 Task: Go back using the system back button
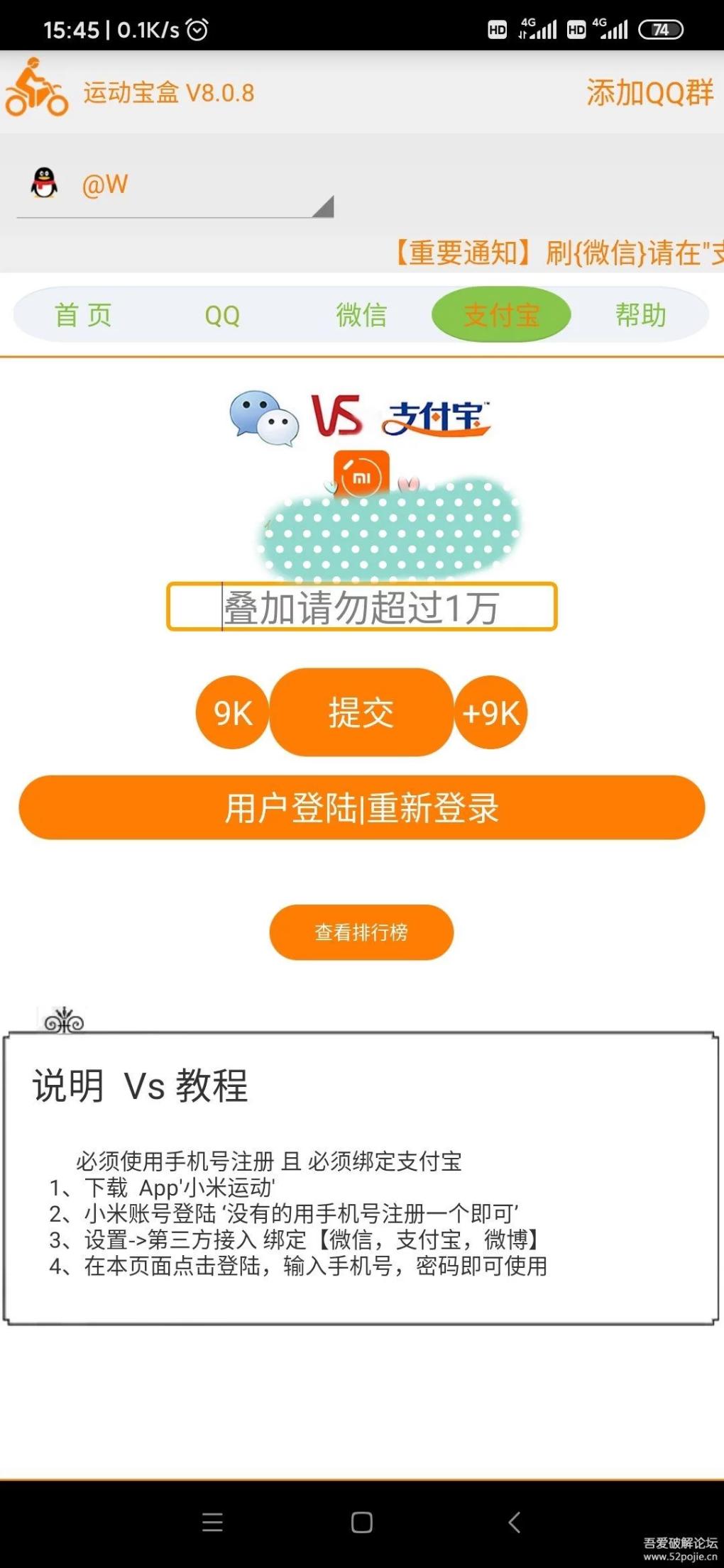[515, 1522]
